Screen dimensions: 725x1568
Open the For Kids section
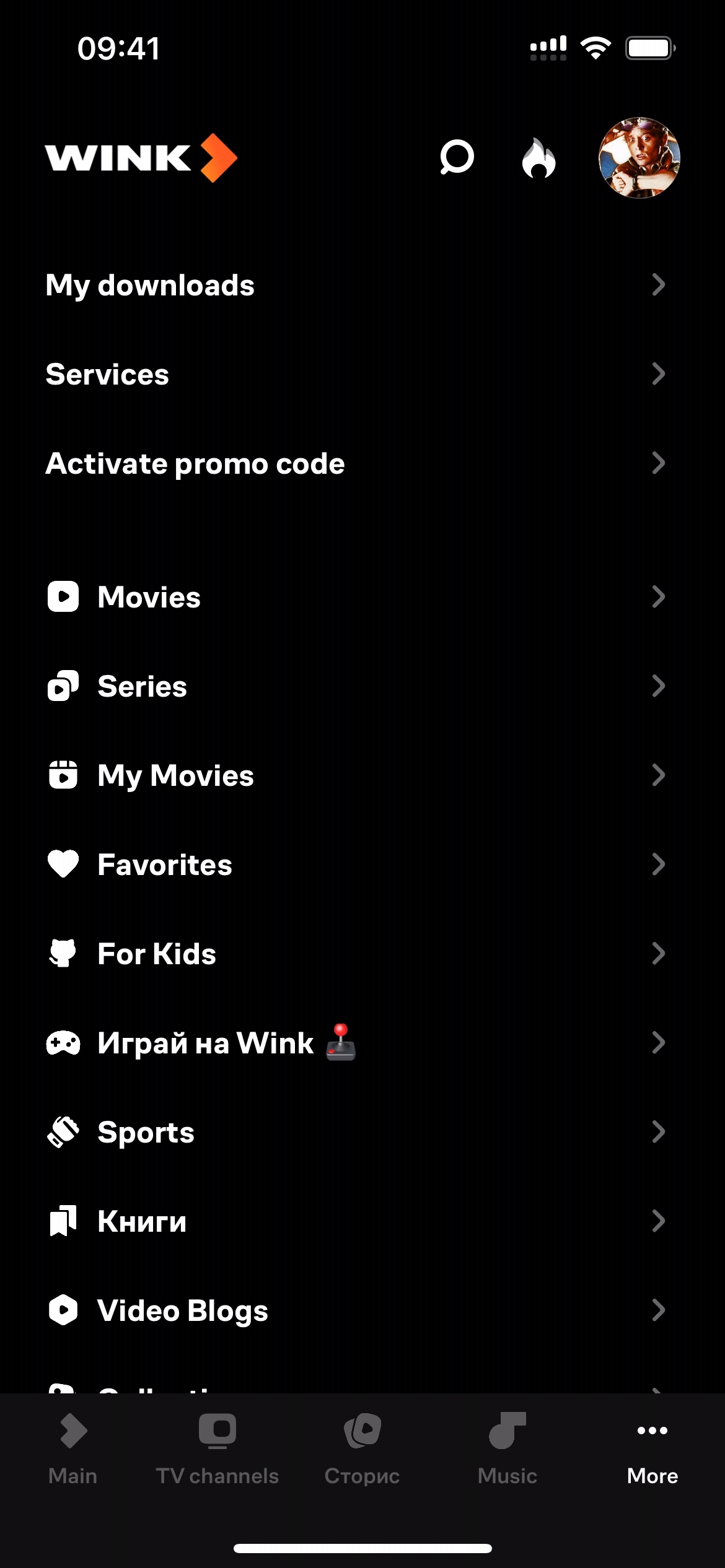click(355, 954)
